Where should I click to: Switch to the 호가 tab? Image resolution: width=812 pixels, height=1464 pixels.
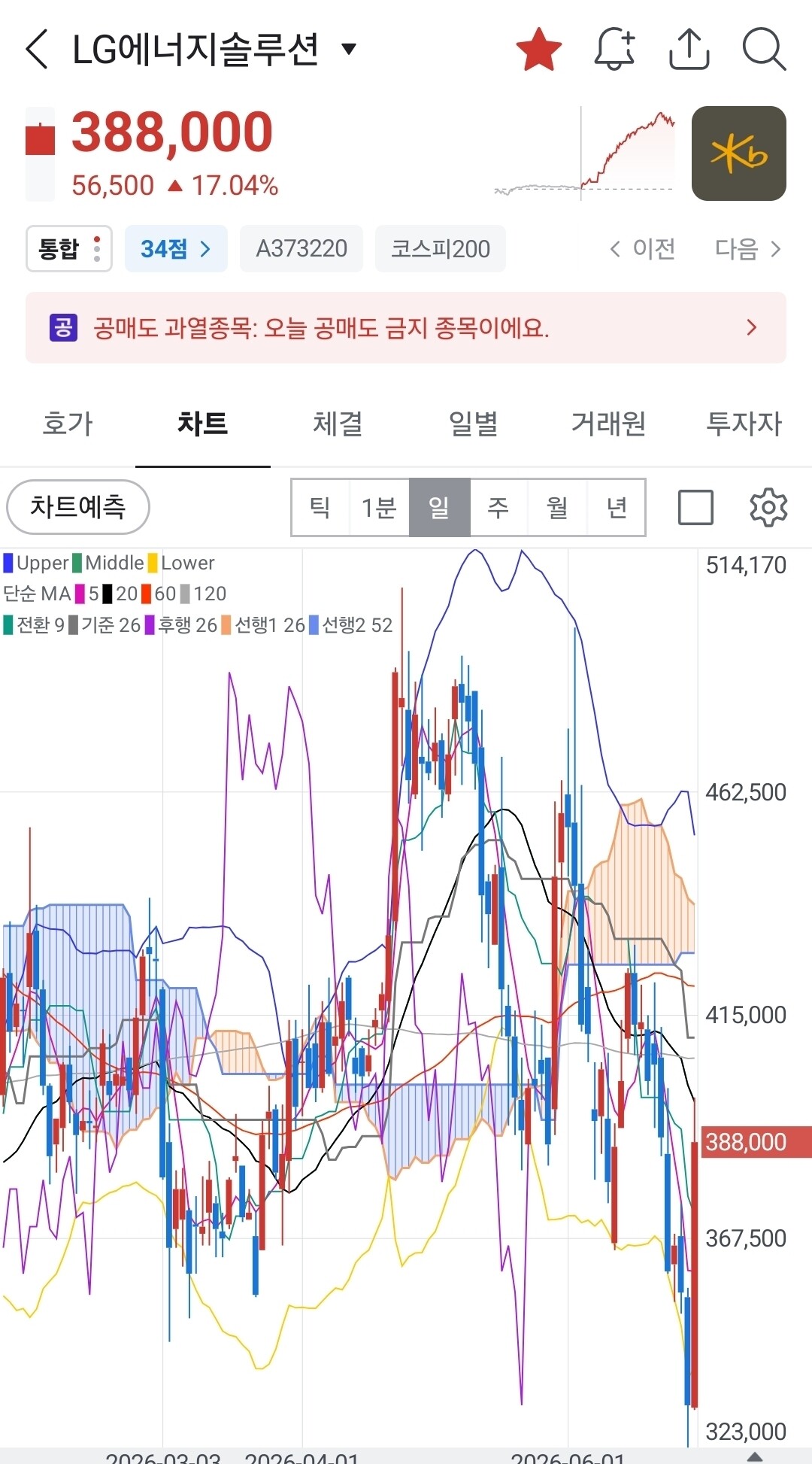(68, 424)
